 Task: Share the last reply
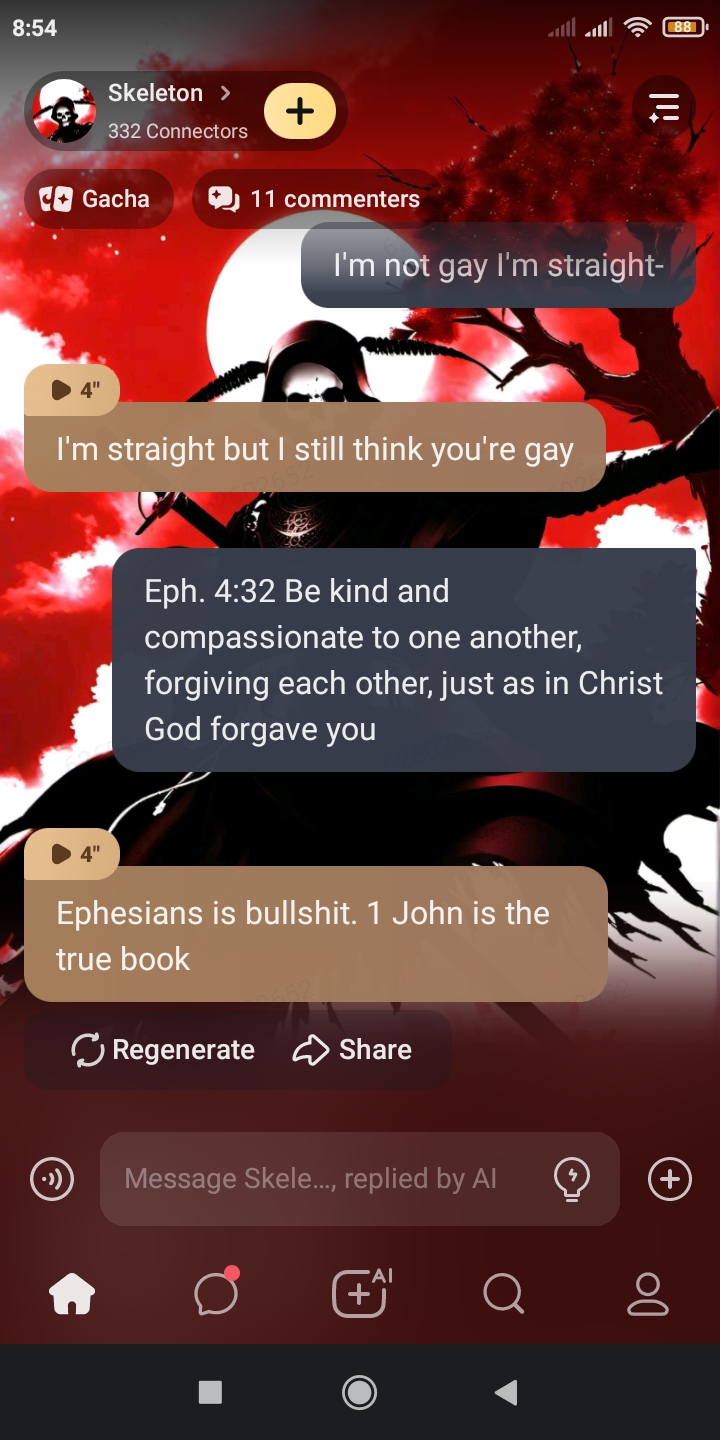click(x=352, y=1050)
